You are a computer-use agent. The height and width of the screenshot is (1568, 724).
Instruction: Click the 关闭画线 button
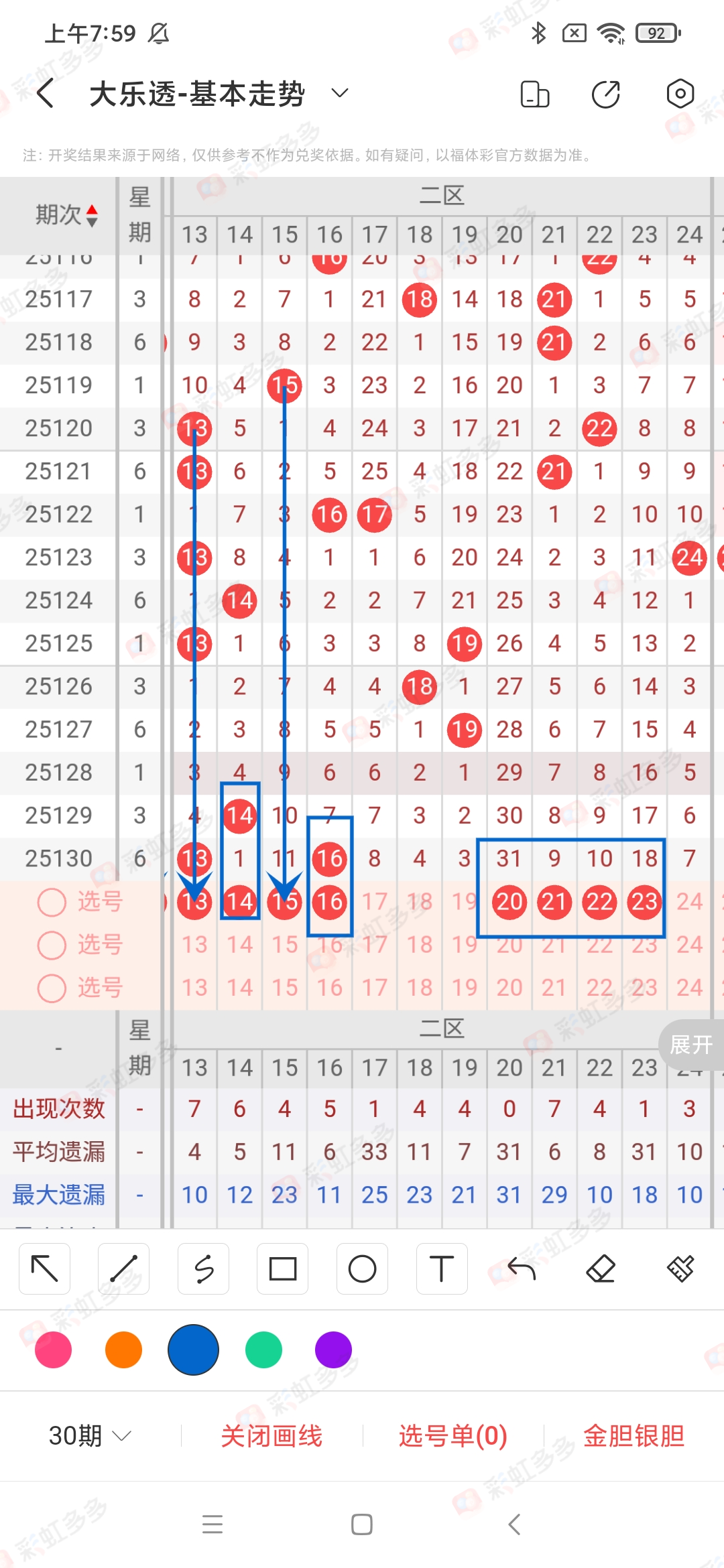(x=272, y=1435)
